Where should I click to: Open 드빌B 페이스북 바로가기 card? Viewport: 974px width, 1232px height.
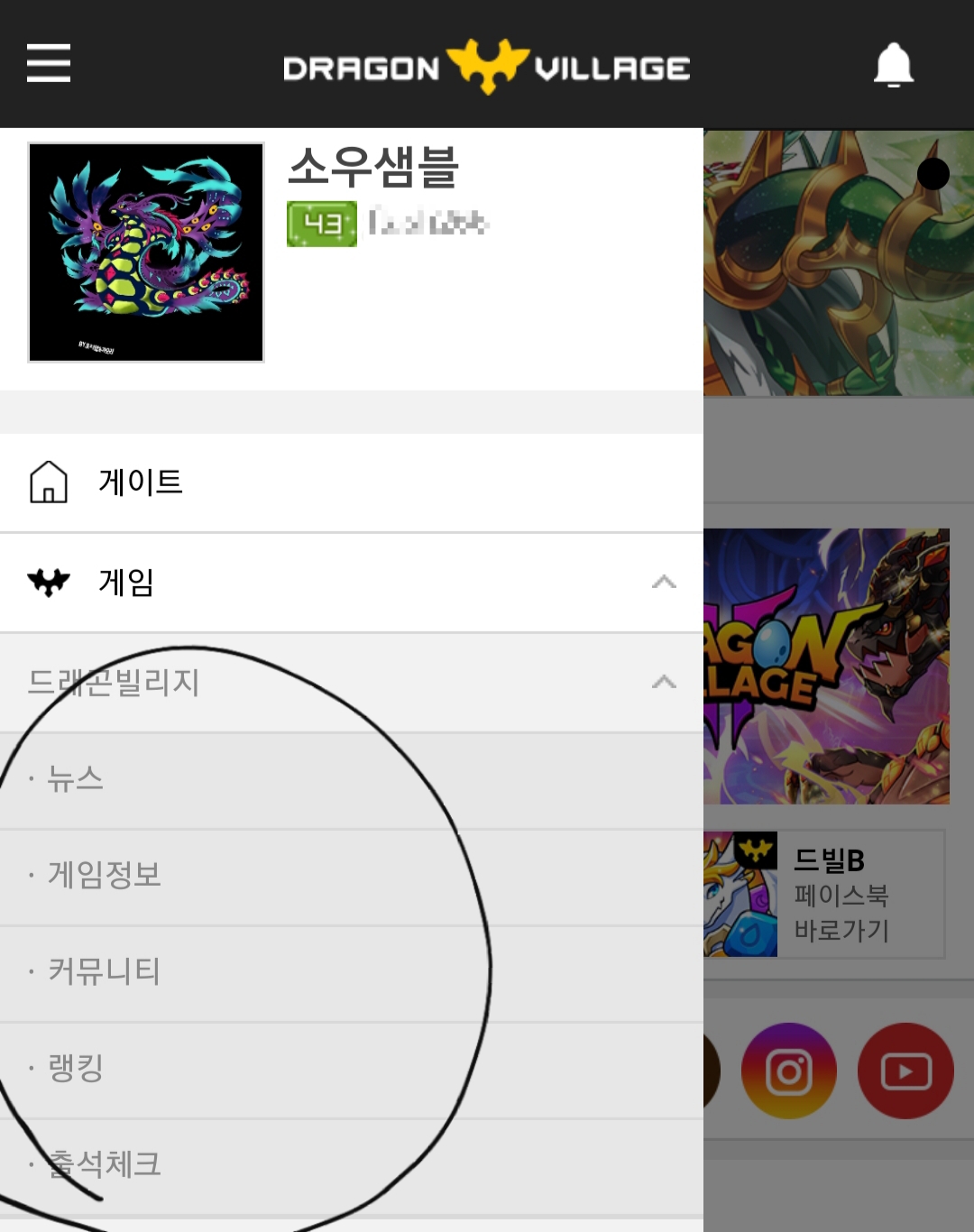(825, 894)
